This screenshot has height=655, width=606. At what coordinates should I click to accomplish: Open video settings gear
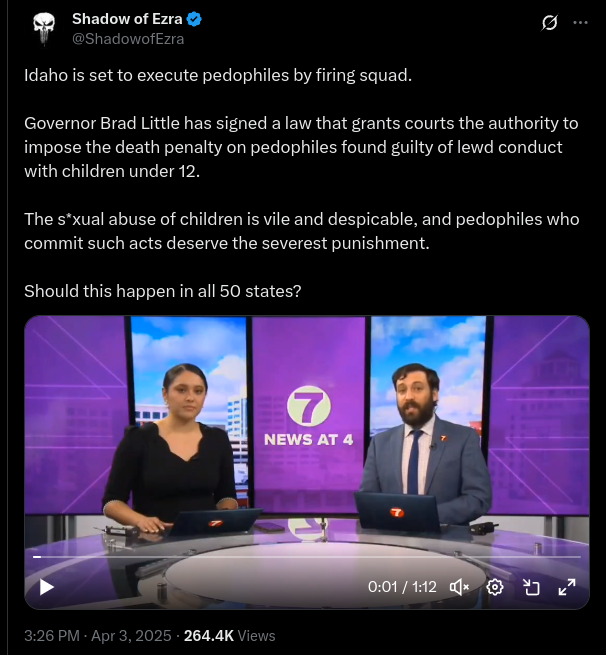click(494, 587)
